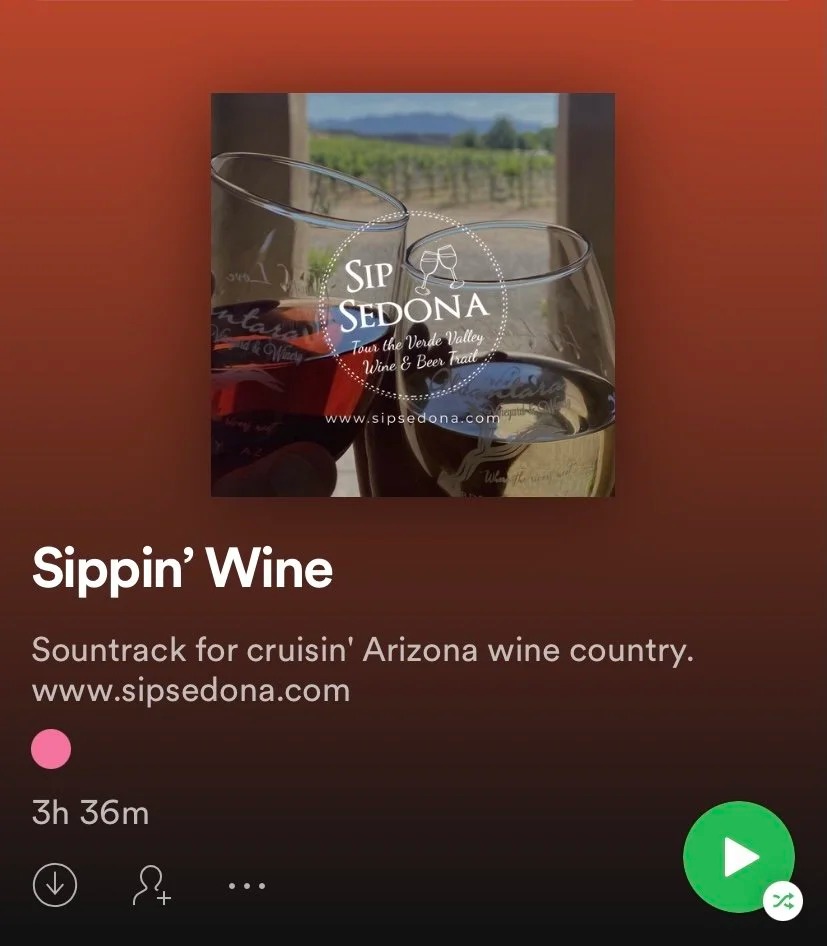Click the "3h 36m" duration label
The image size is (827, 946).
coord(89,813)
